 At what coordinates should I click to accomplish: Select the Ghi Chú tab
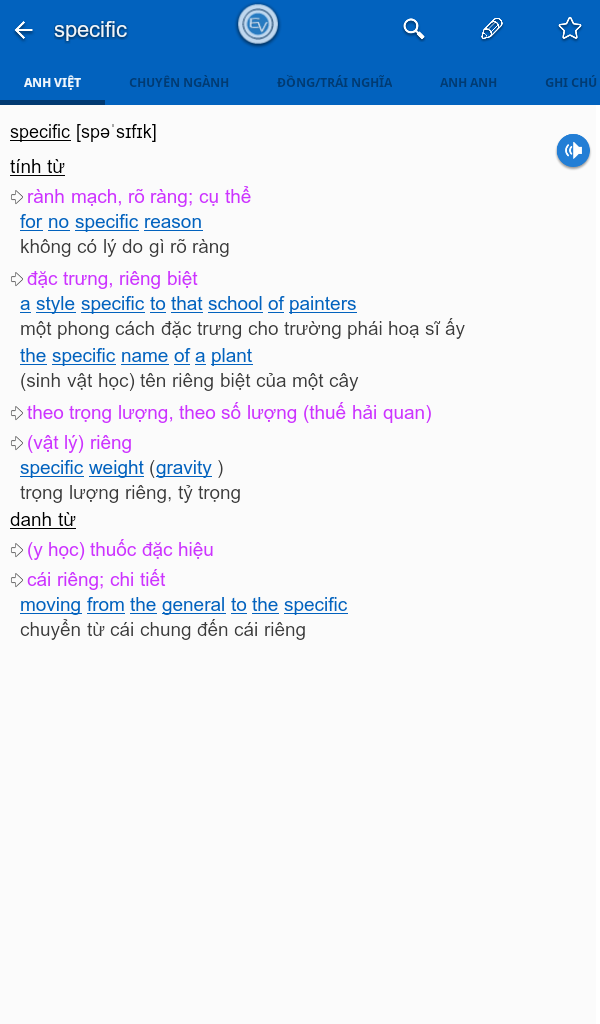coord(571,83)
